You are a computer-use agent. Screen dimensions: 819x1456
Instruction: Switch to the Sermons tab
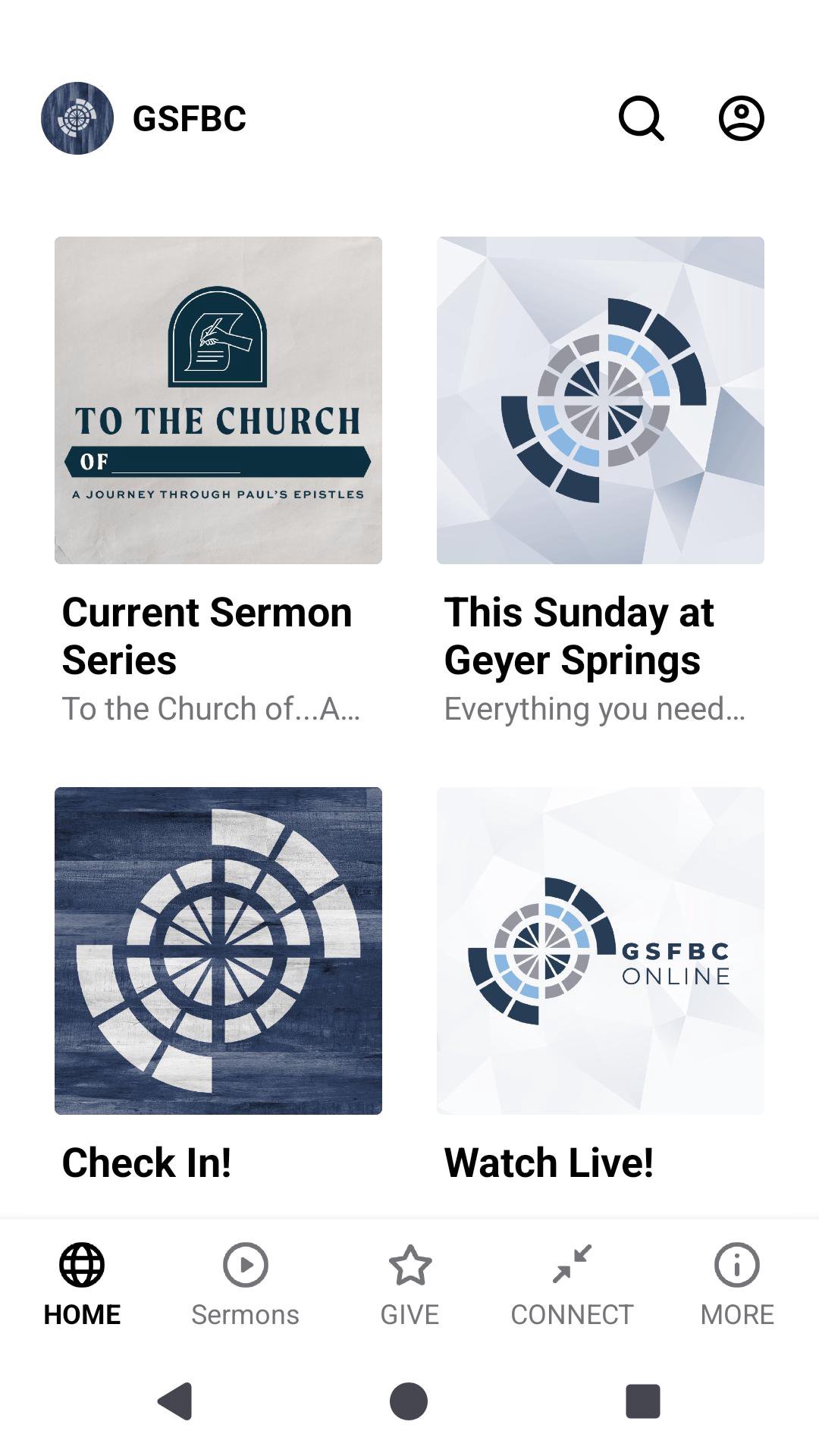click(245, 1283)
